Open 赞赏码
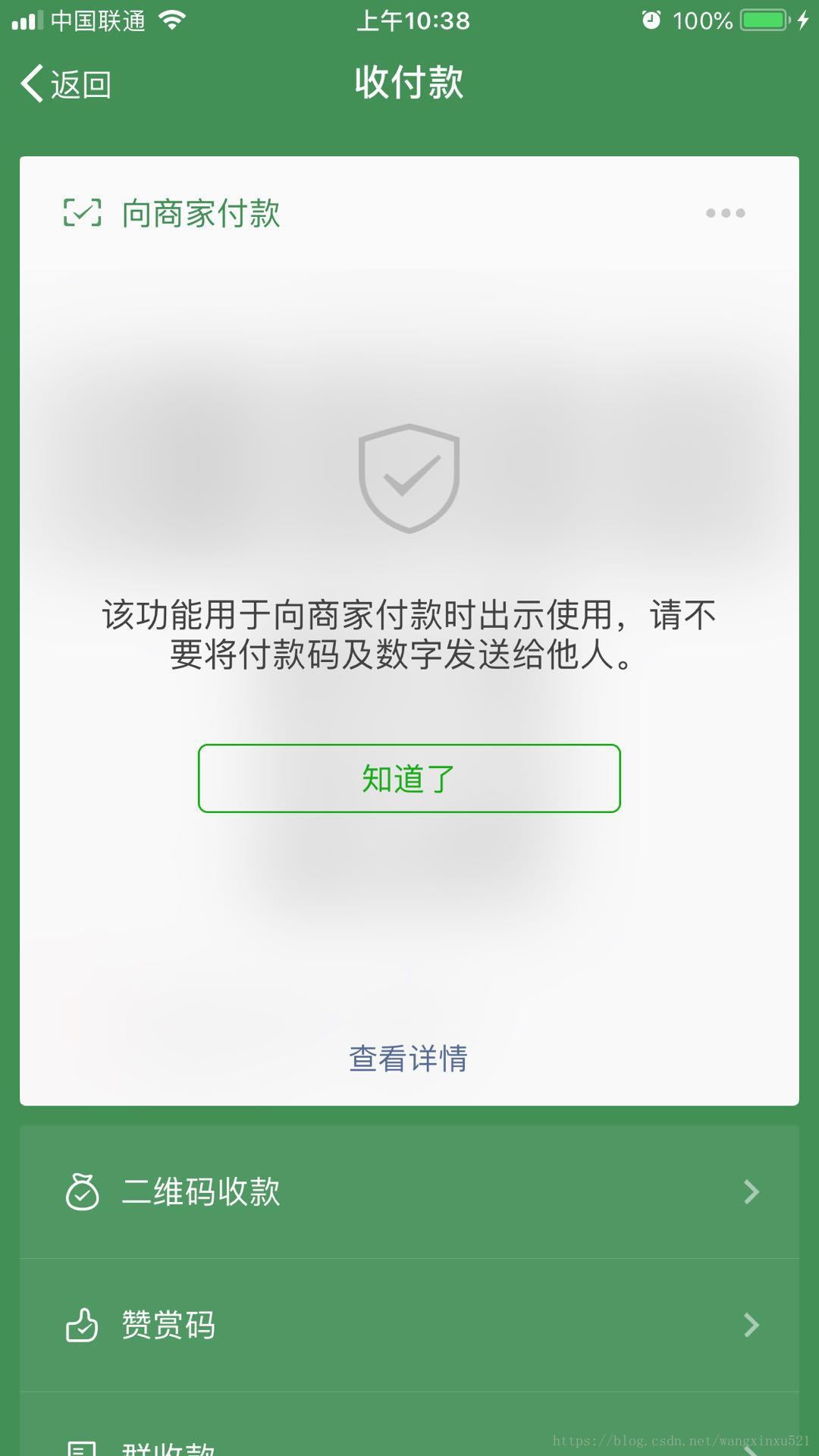This screenshot has height=1456, width=819. (409, 1325)
